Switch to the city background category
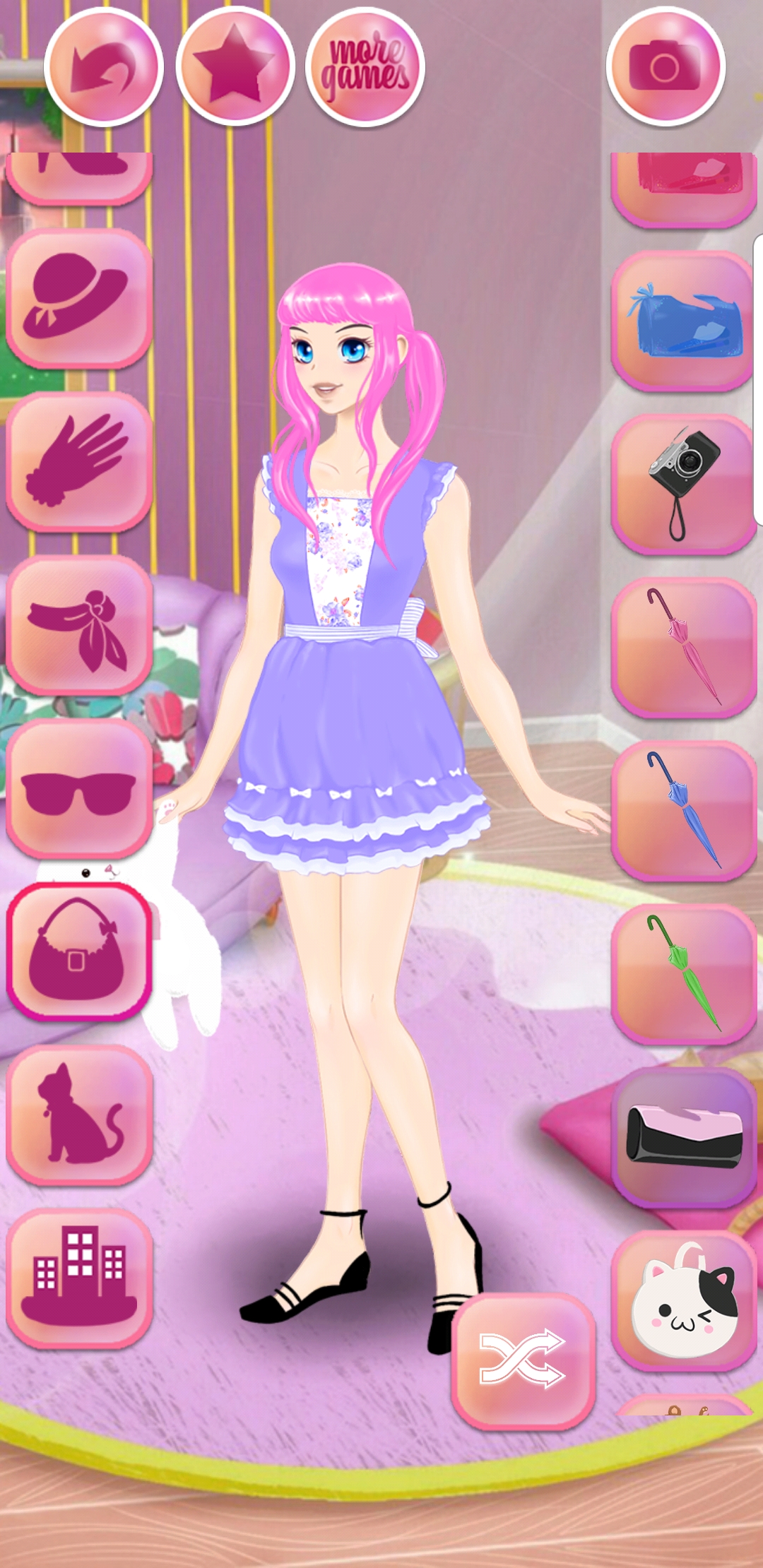763x1568 pixels. click(x=79, y=1278)
